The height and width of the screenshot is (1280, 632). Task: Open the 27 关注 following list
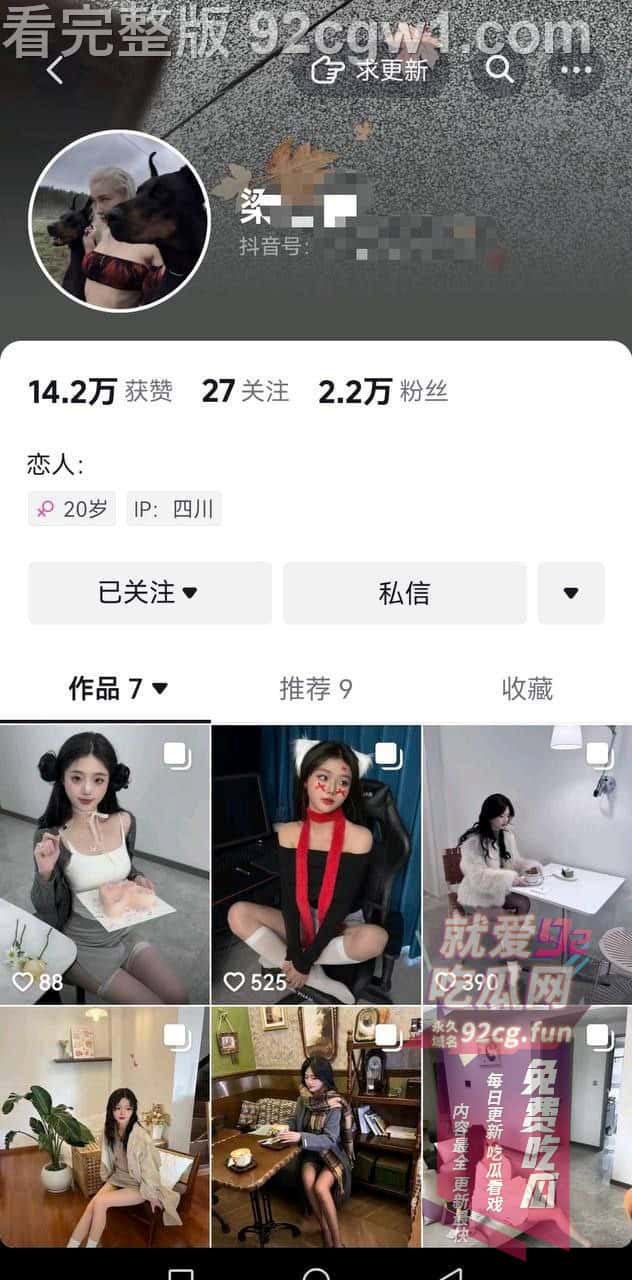245,392
